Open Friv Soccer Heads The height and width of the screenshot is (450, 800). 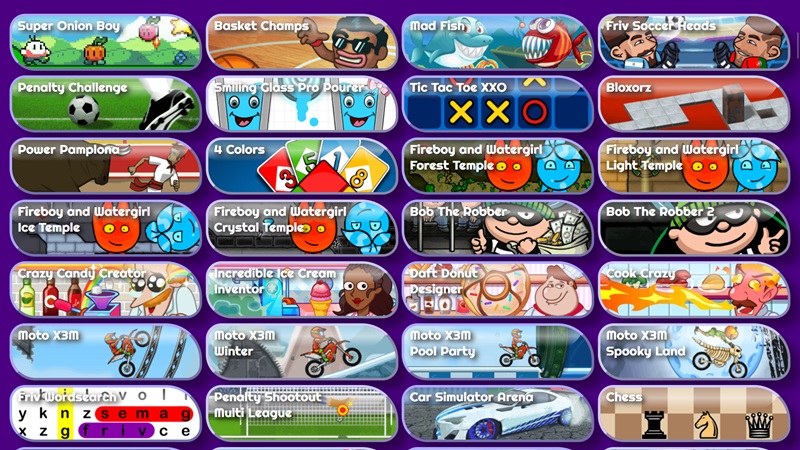[x=693, y=42]
